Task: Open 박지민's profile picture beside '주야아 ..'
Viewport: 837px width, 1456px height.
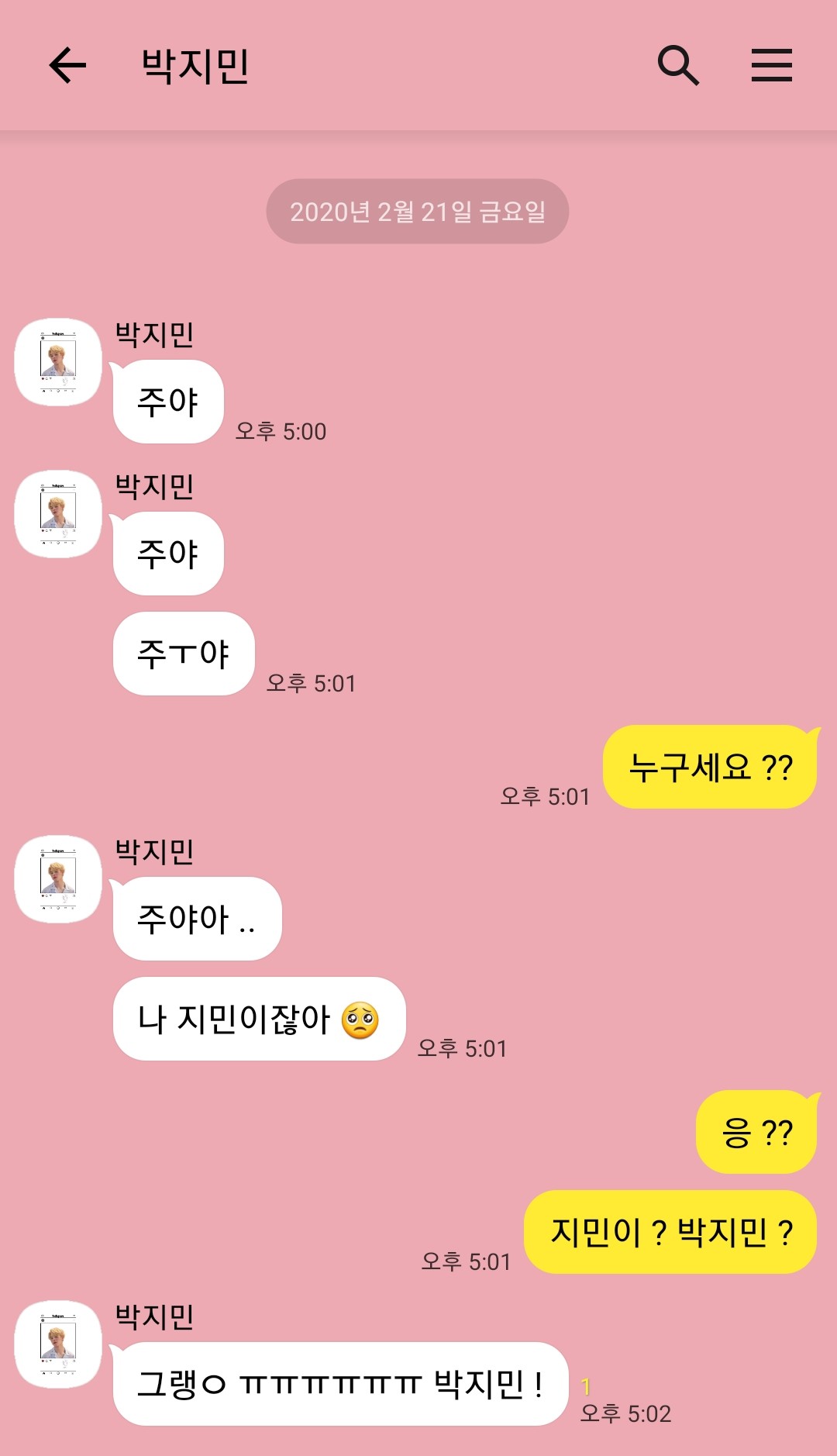Action: click(58, 878)
